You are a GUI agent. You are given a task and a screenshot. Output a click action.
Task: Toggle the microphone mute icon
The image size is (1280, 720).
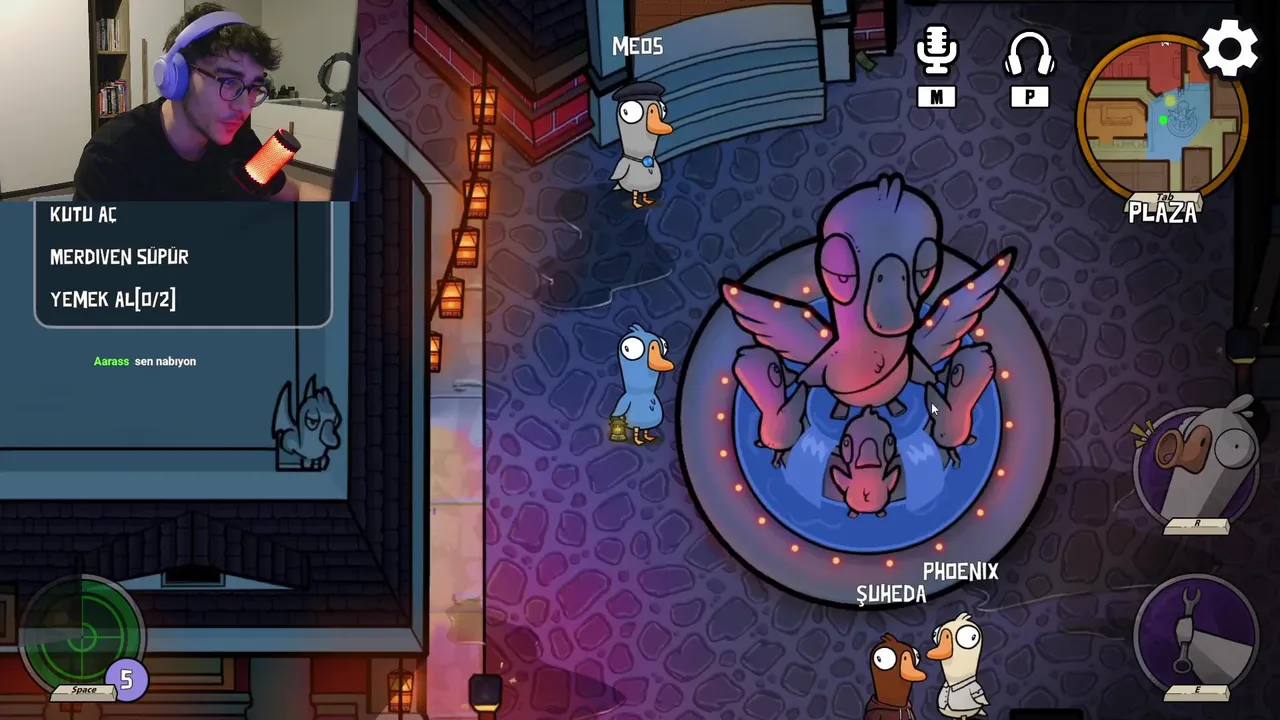coord(936,52)
